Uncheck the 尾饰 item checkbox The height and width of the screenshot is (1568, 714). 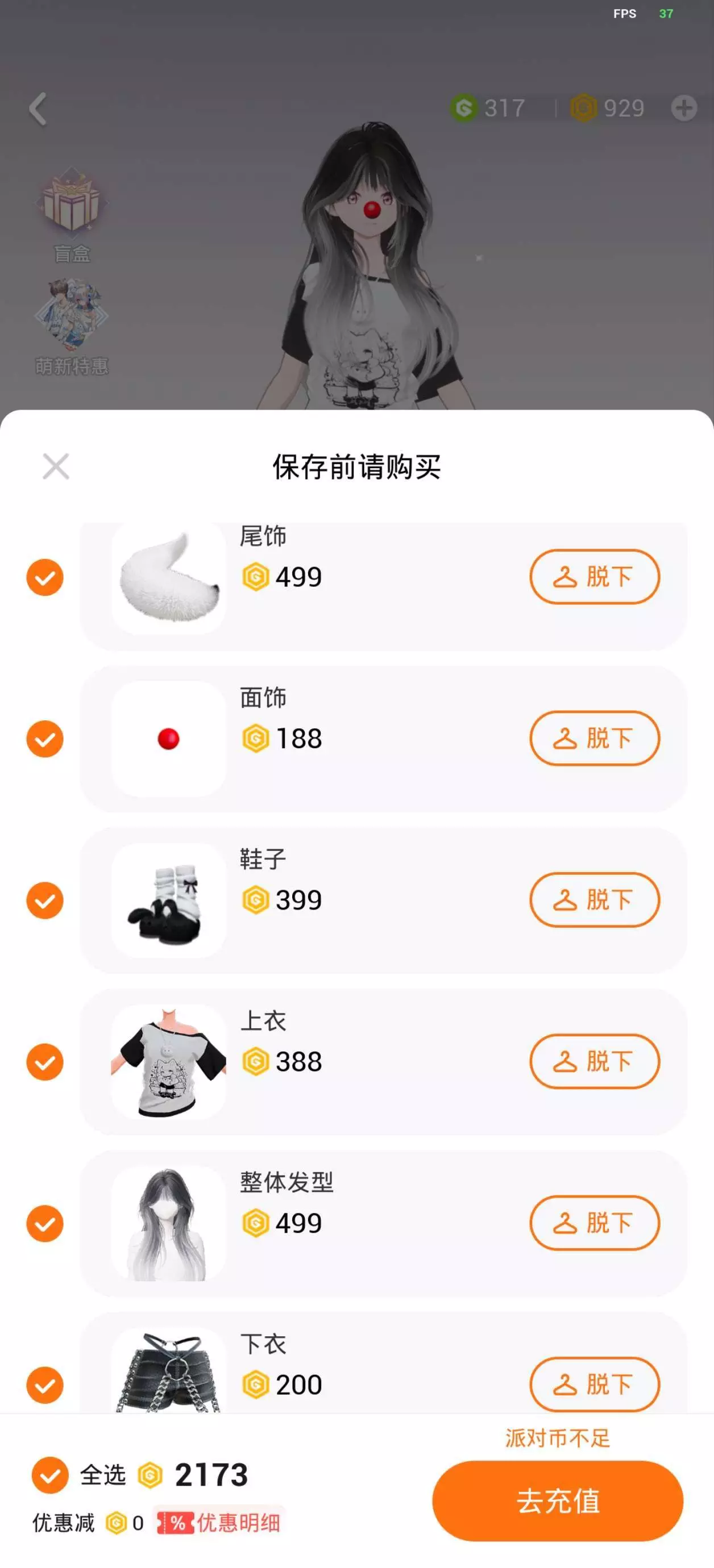(x=45, y=577)
